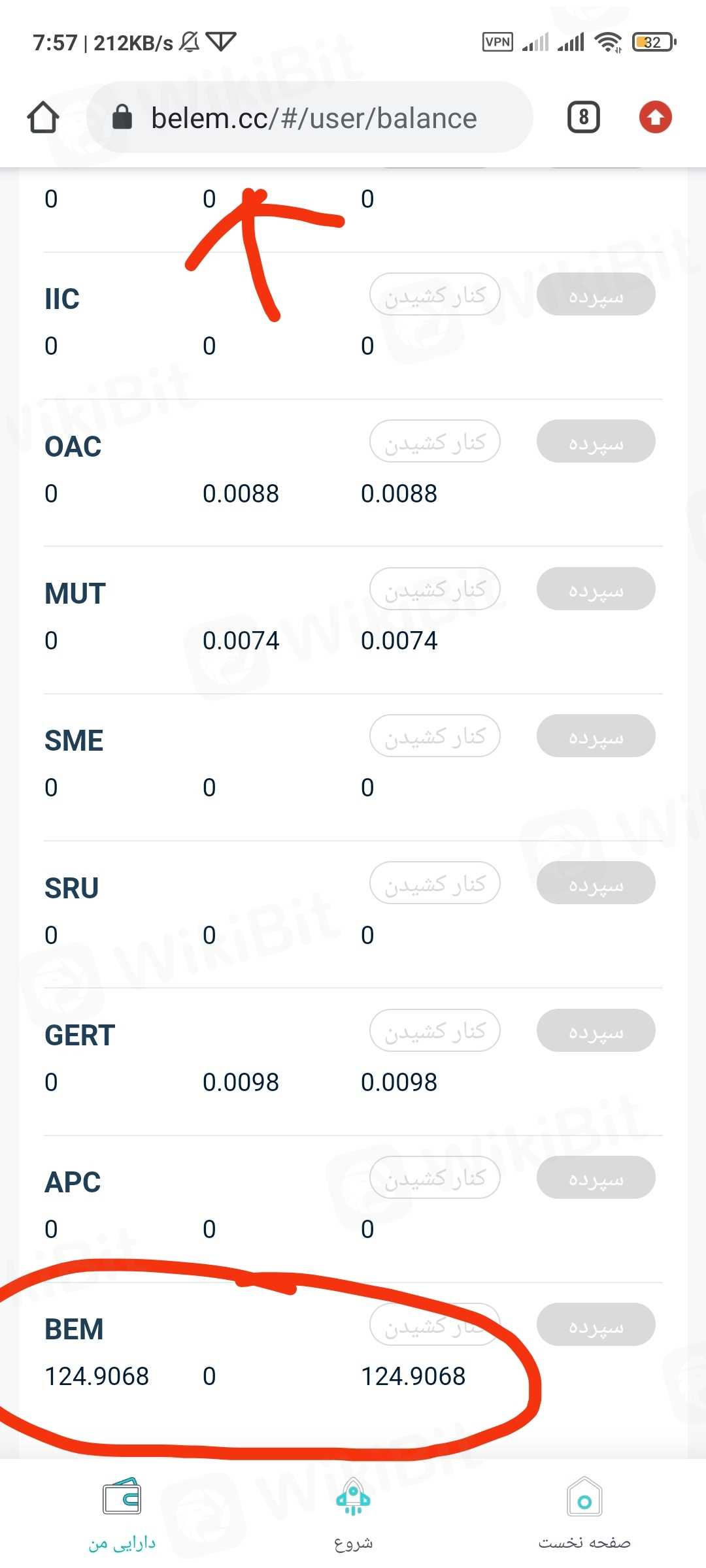Switch to the دارایی من wallet tab

[x=122, y=1513]
